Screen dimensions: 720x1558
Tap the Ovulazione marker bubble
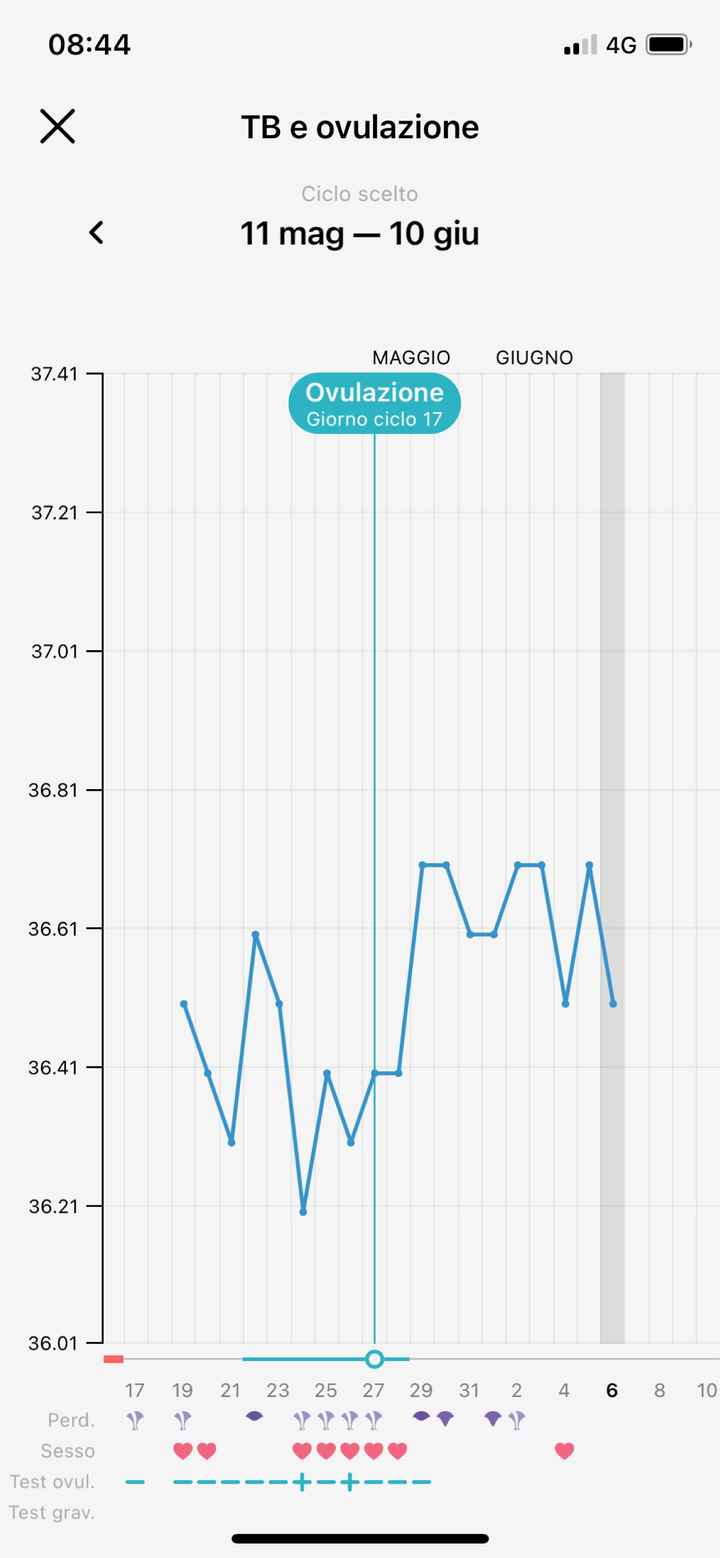pyautogui.click(x=374, y=403)
